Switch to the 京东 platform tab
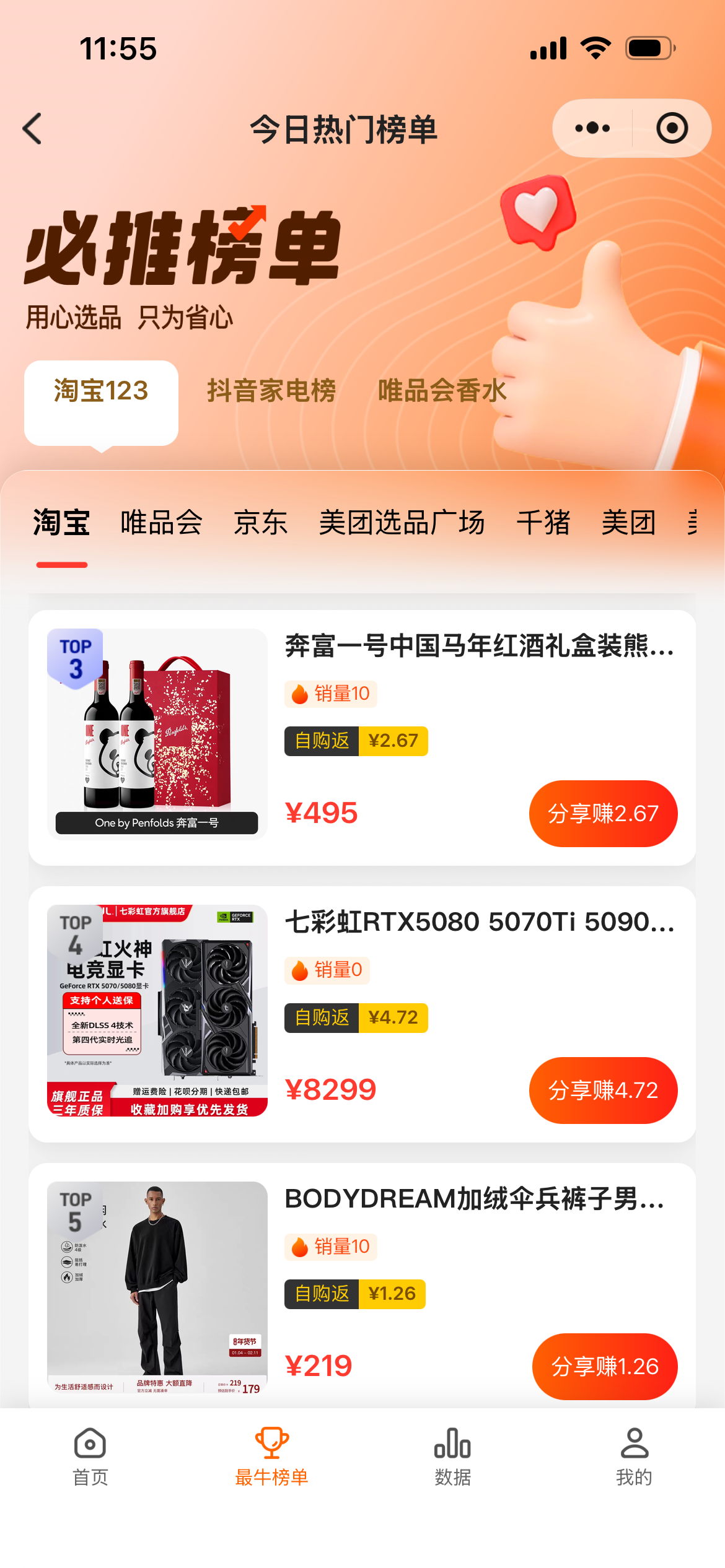This screenshot has height=1568, width=725. (260, 523)
